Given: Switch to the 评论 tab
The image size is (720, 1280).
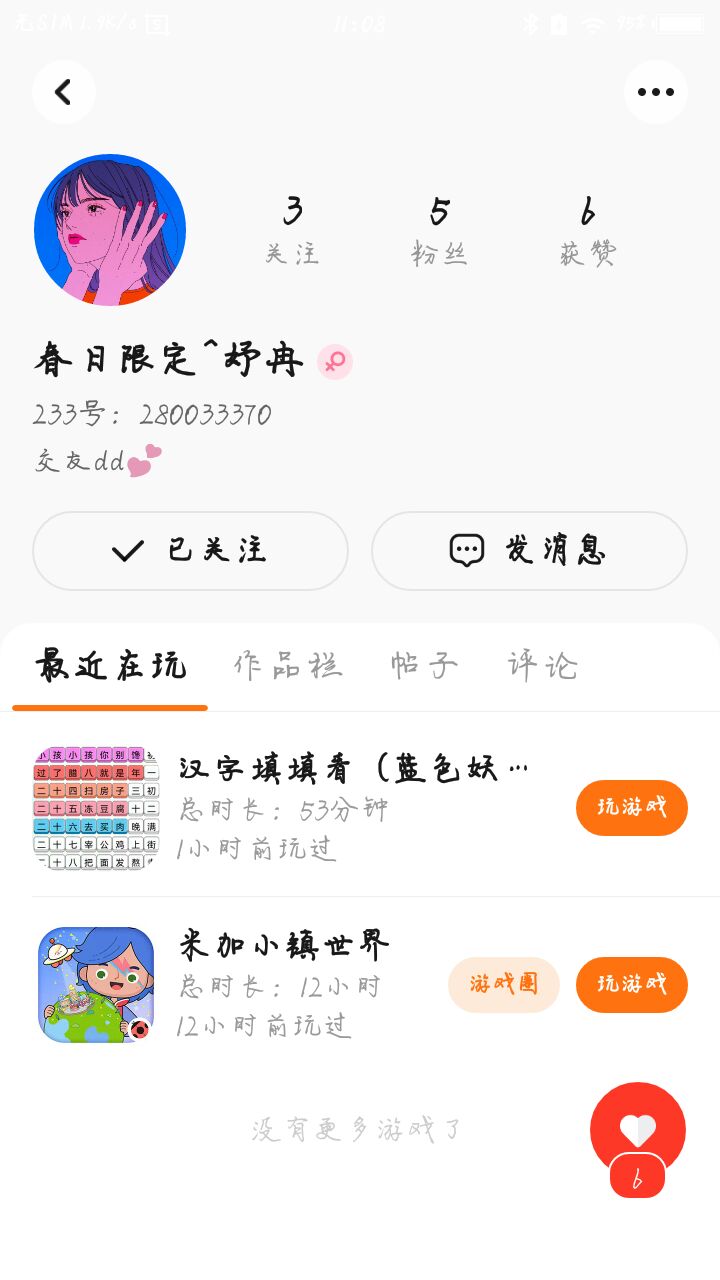Looking at the screenshot, I should point(542,666).
